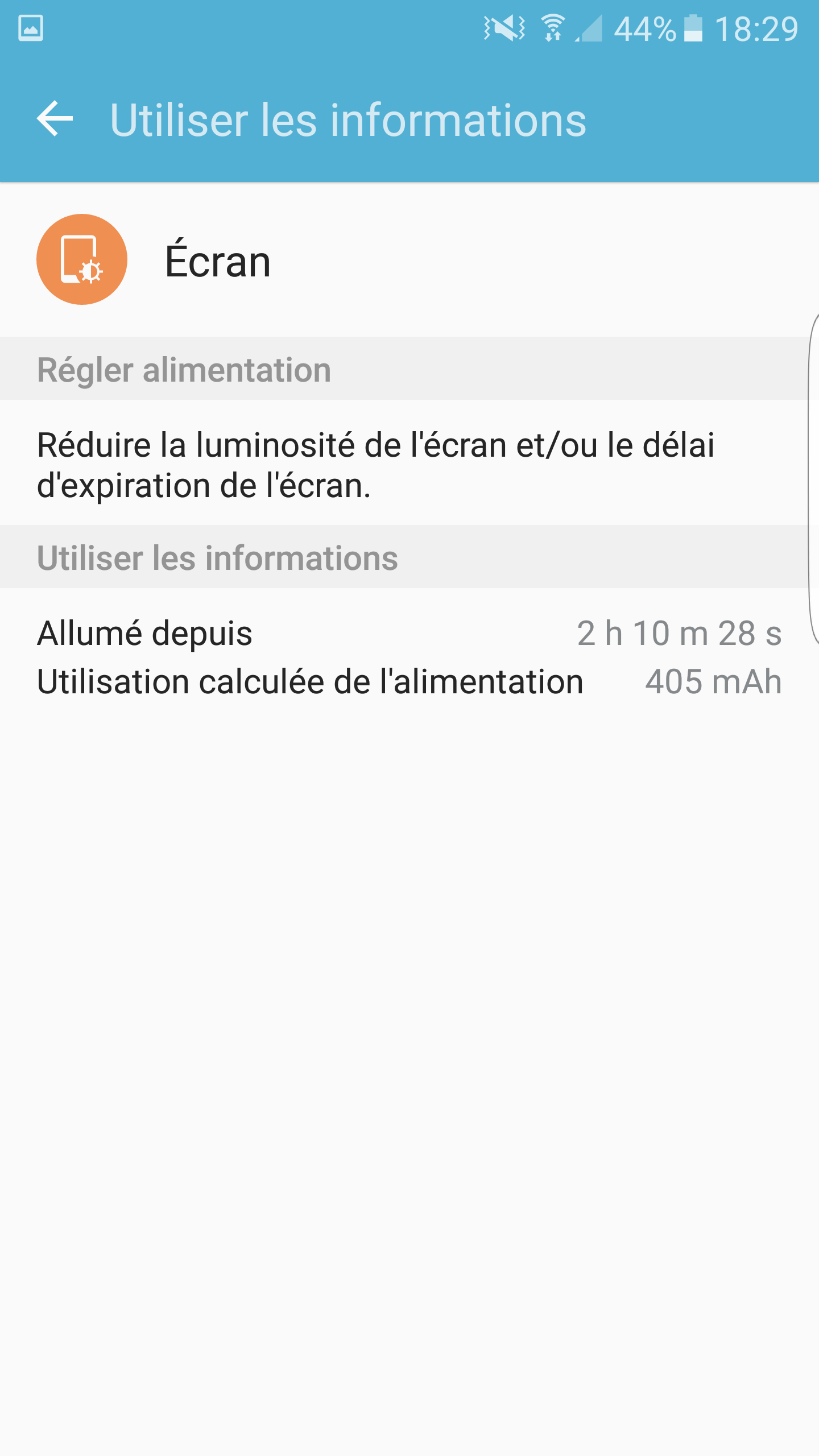Go back using the top-left arrow
Image resolution: width=819 pixels, height=1456 pixels.
tap(55, 119)
